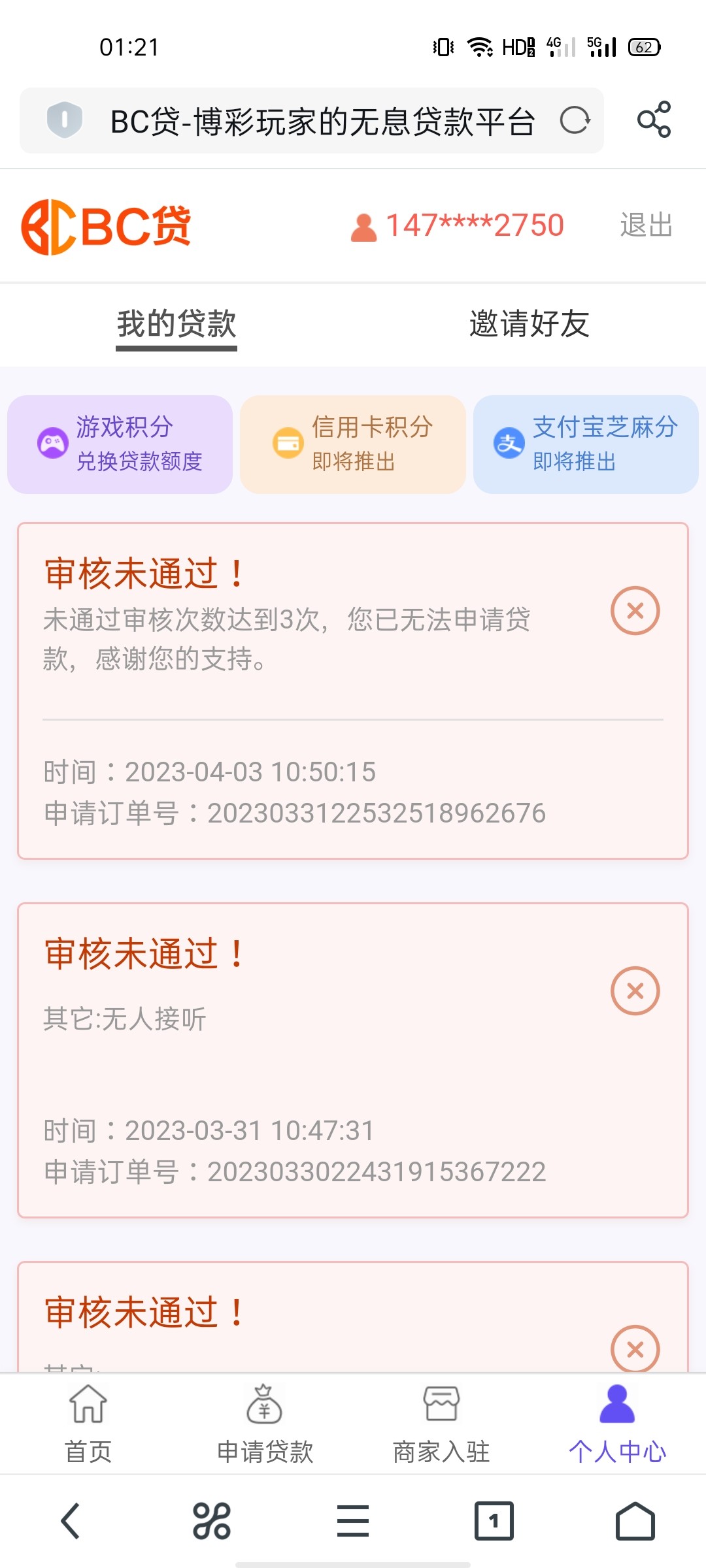
Task: Switch to the 邀请好友 tab
Action: point(529,324)
